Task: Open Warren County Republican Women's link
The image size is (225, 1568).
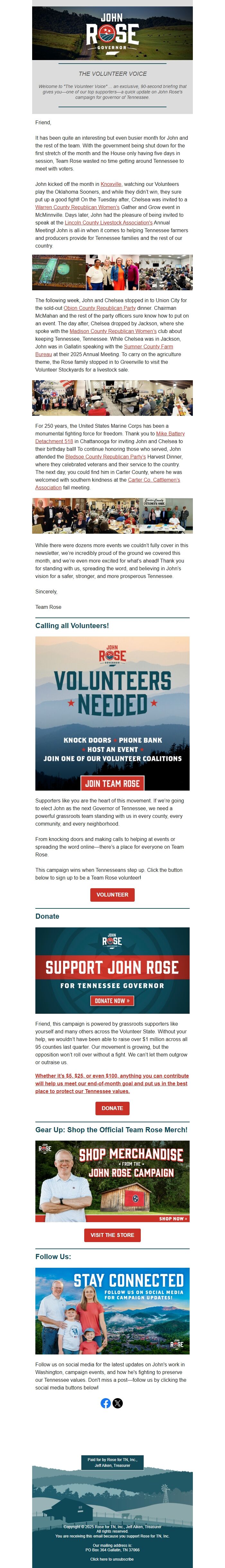Action: coord(77,207)
